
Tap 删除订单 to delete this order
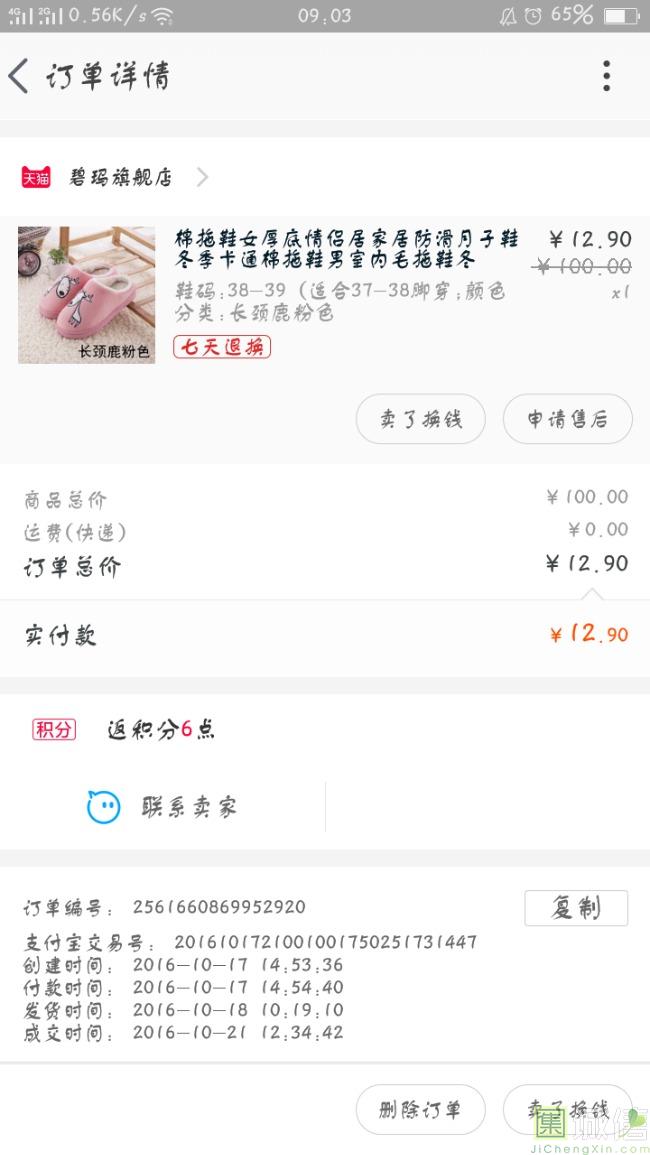(x=421, y=1109)
